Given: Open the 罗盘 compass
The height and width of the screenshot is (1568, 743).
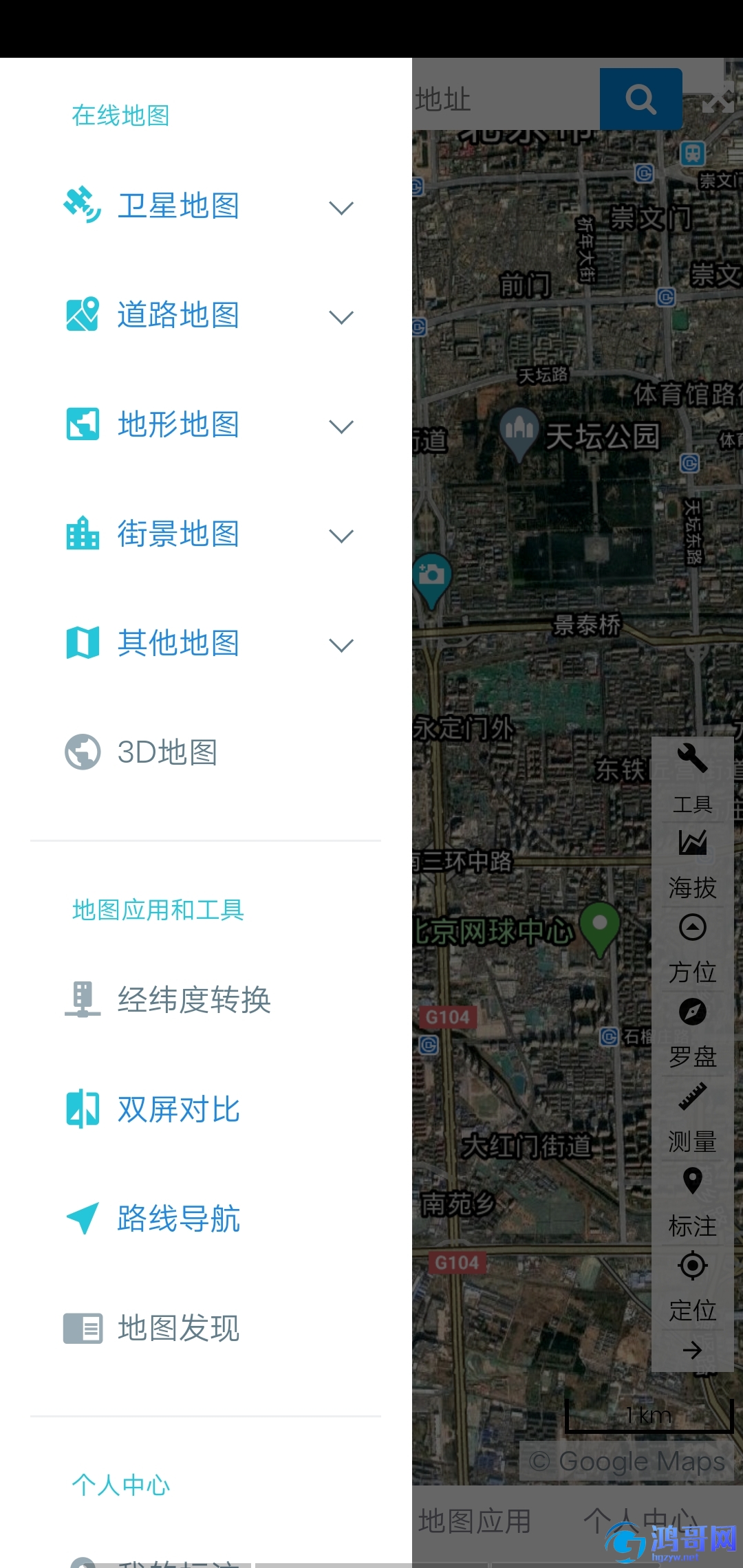Looking at the screenshot, I should tap(692, 1033).
